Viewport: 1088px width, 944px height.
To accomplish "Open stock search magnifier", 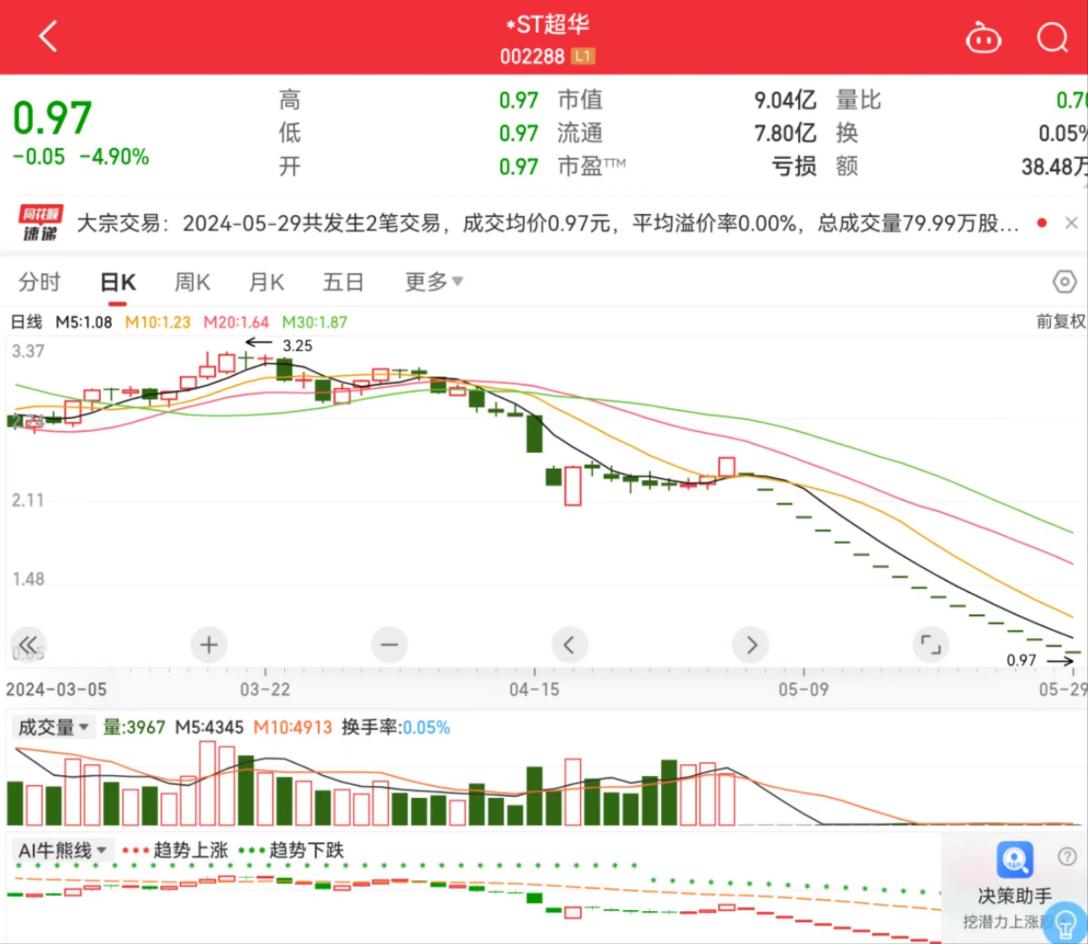I will (x=1052, y=38).
